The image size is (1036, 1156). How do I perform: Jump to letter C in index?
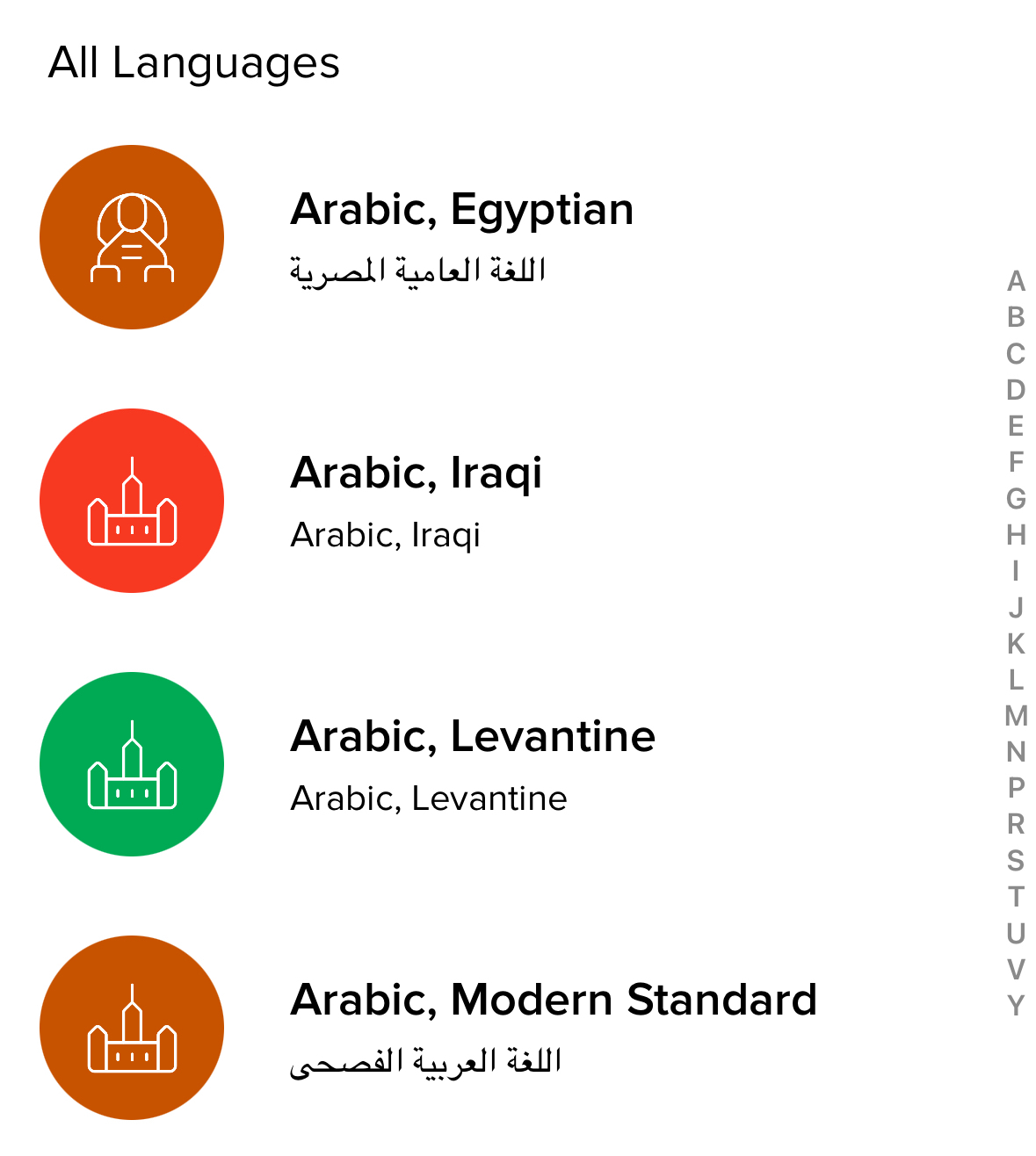[1016, 354]
